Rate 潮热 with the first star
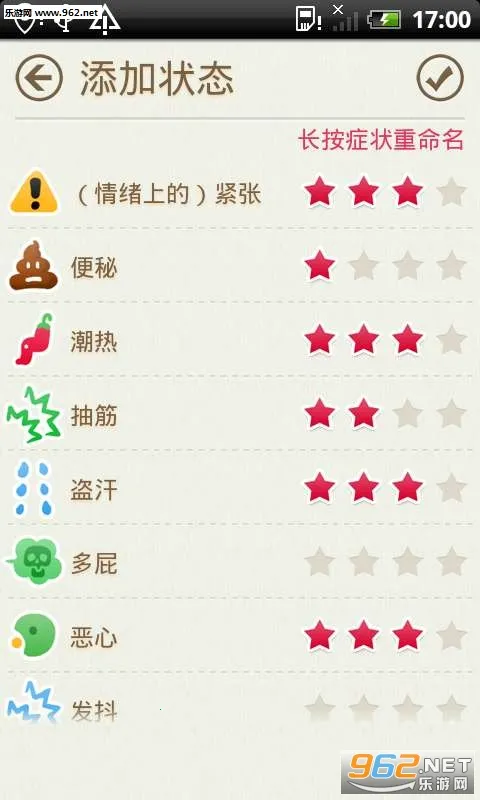 point(319,340)
